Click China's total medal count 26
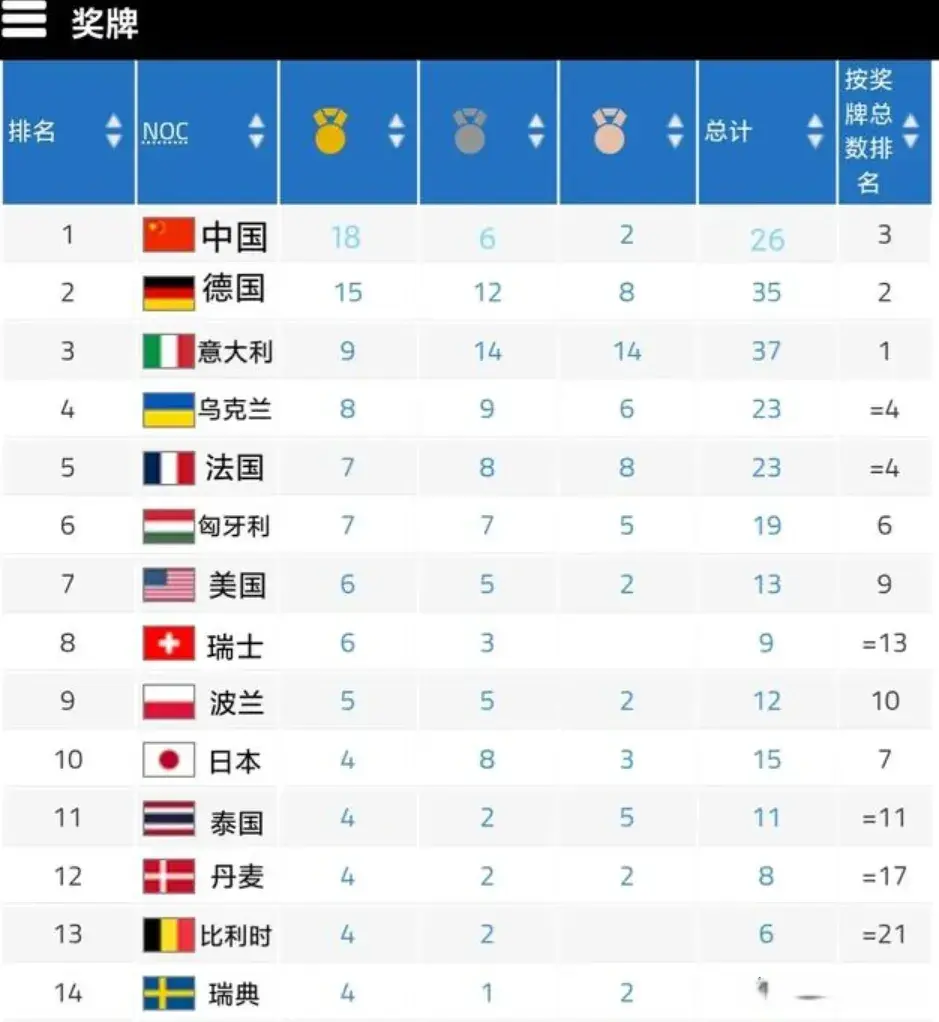 point(766,234)
